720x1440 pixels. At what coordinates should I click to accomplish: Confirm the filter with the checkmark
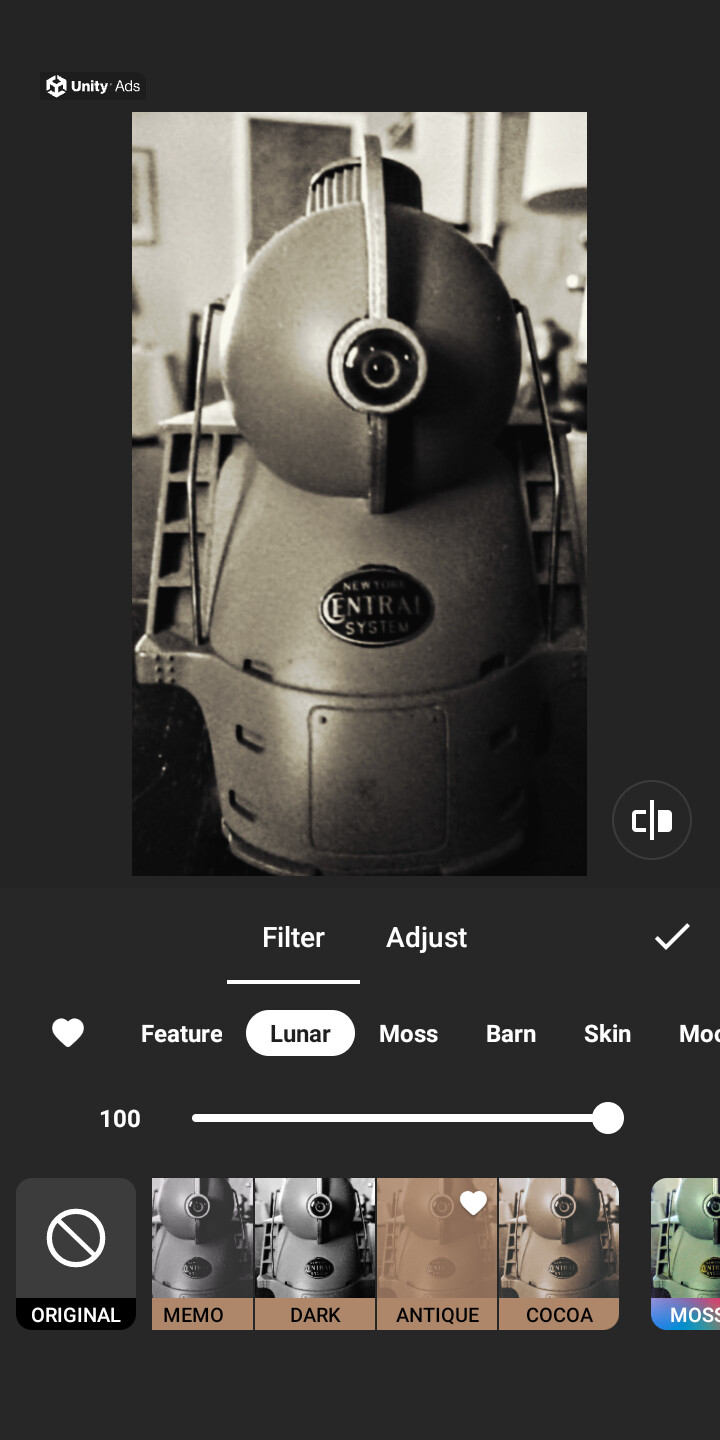(x=672, y=937)
